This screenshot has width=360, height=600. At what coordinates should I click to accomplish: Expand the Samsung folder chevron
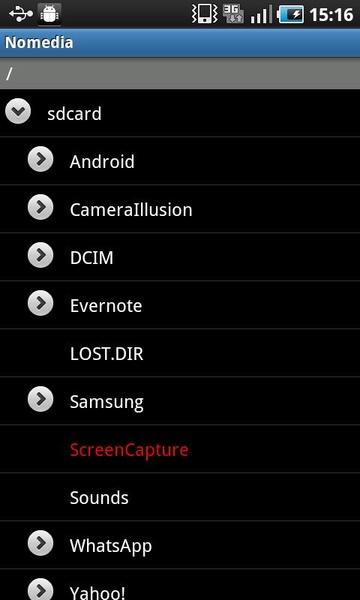click(x=41, y=399)
